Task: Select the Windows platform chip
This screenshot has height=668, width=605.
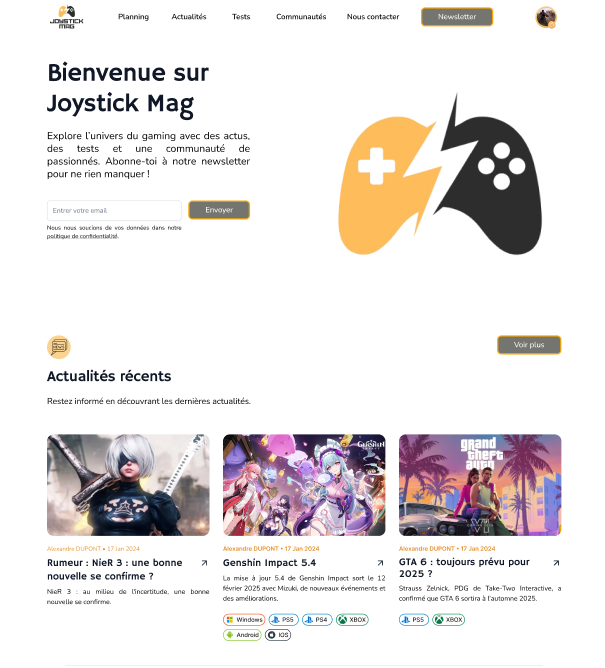Action: (x=244, y=620)
